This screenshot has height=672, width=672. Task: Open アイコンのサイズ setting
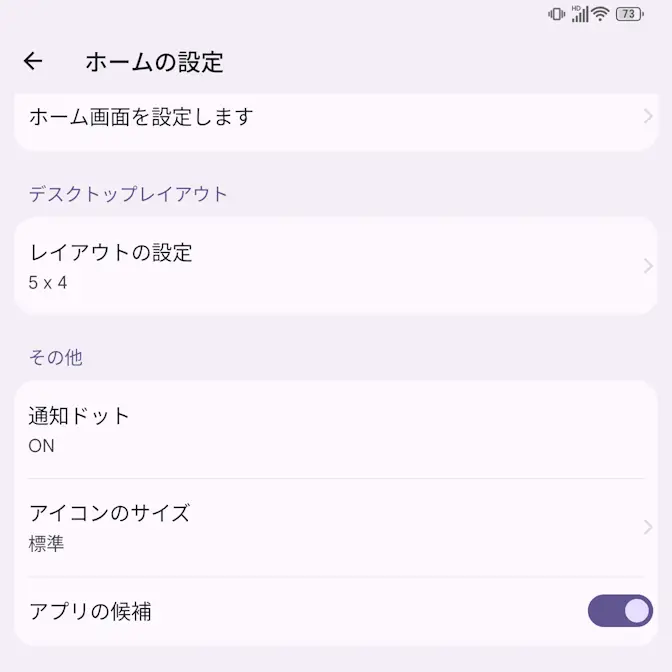(x=336, y=527)
